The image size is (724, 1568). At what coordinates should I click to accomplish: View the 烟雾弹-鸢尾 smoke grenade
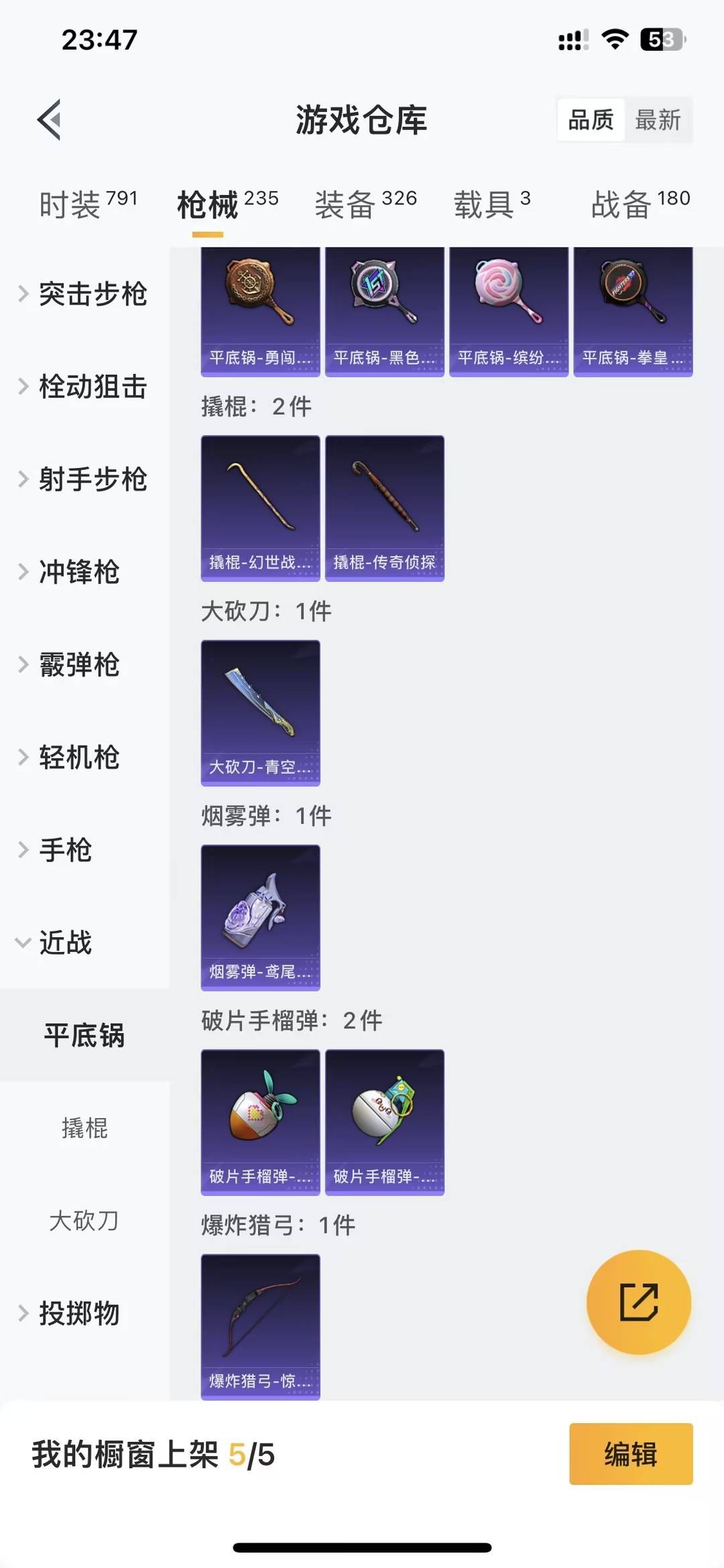click(259, 918)
